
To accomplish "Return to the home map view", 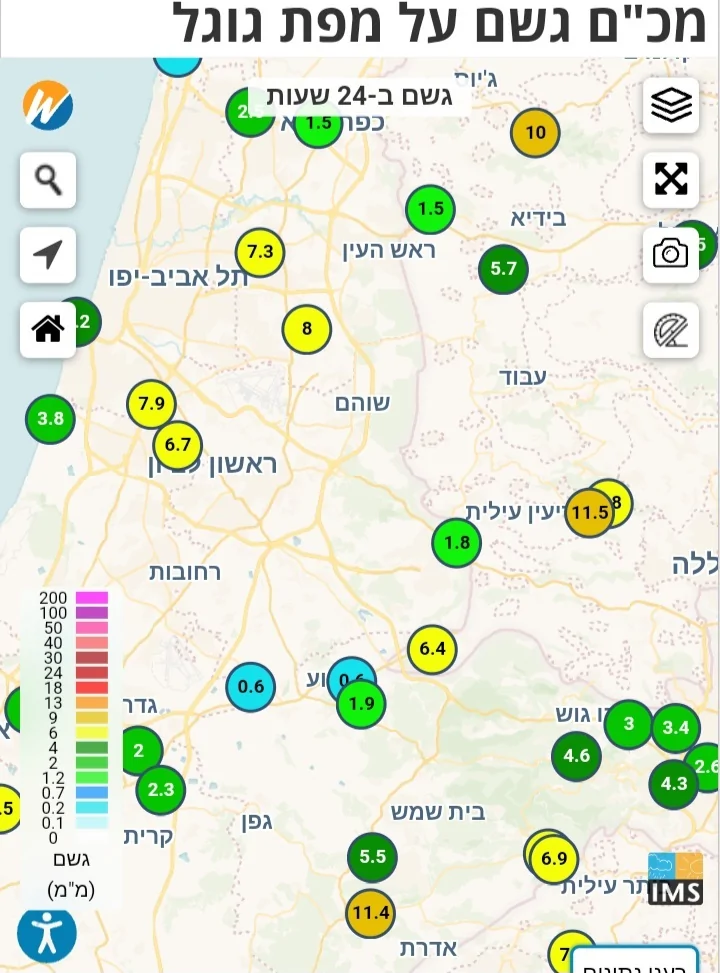I will (48, 329).
